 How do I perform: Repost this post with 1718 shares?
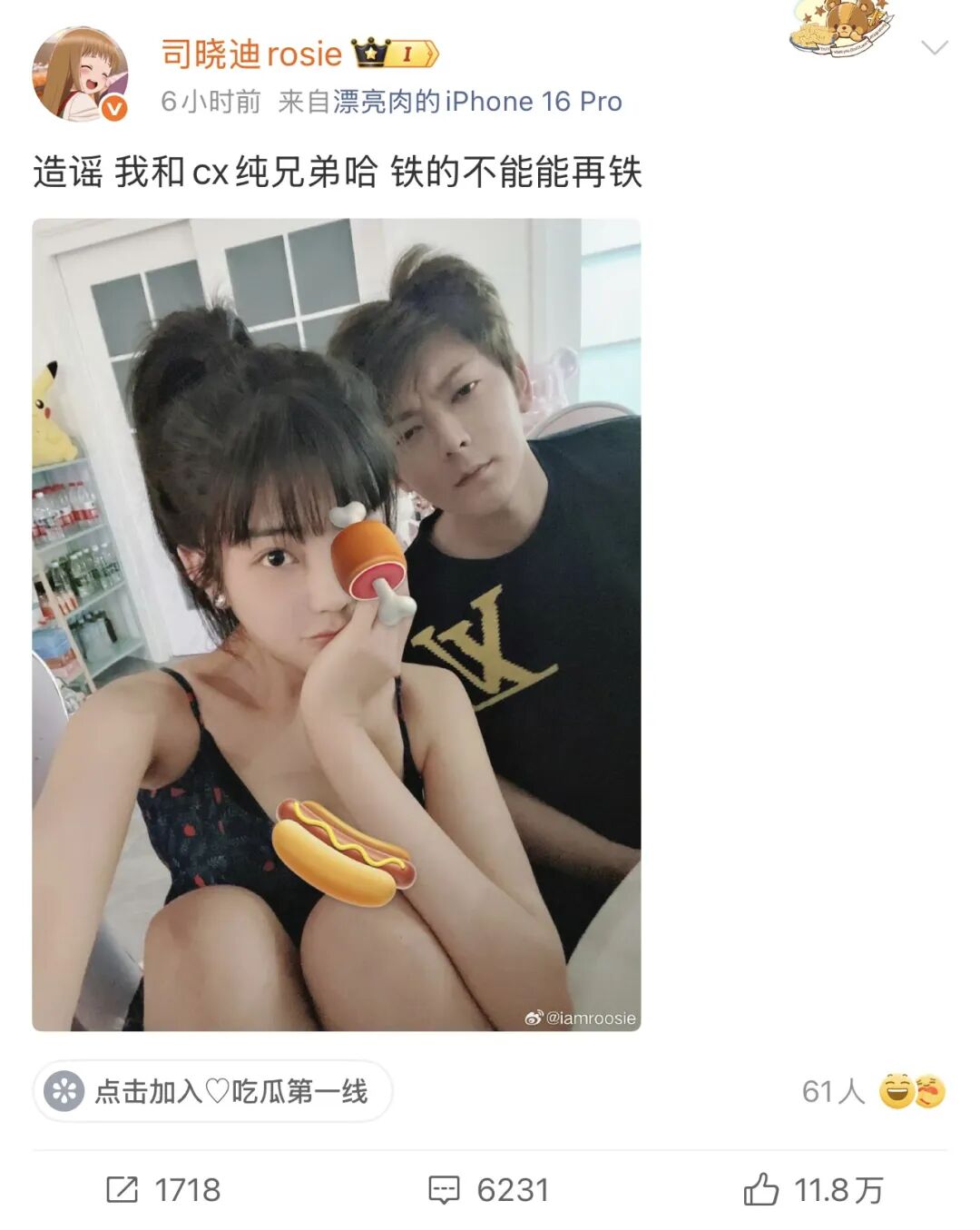click(x=163, y=1190)
